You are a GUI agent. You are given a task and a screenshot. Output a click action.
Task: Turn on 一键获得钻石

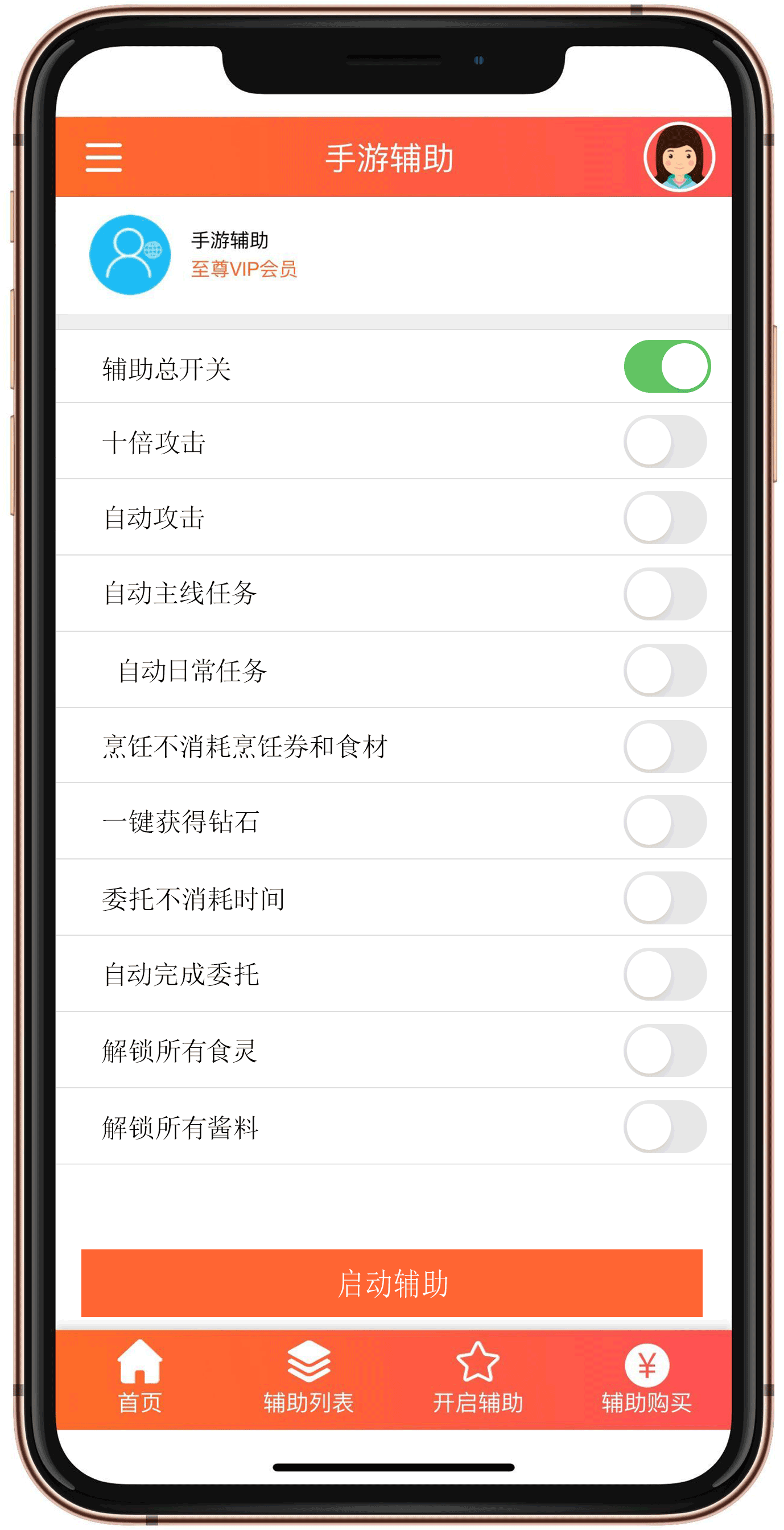coord(665,822)
